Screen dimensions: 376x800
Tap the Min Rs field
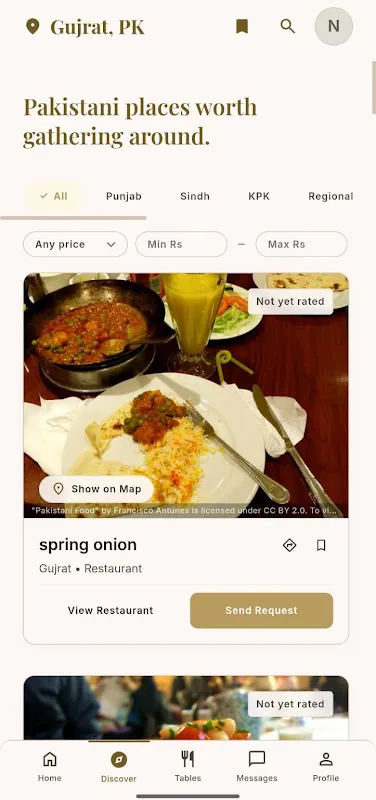click(x=181, y=244)
